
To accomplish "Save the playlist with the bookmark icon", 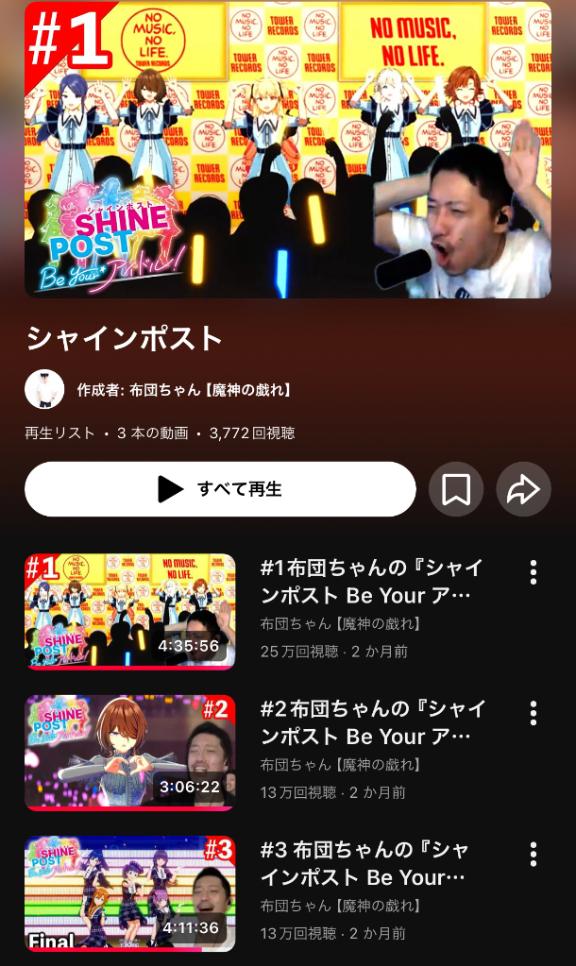I will pyautogui.click(x=456, y=489).
